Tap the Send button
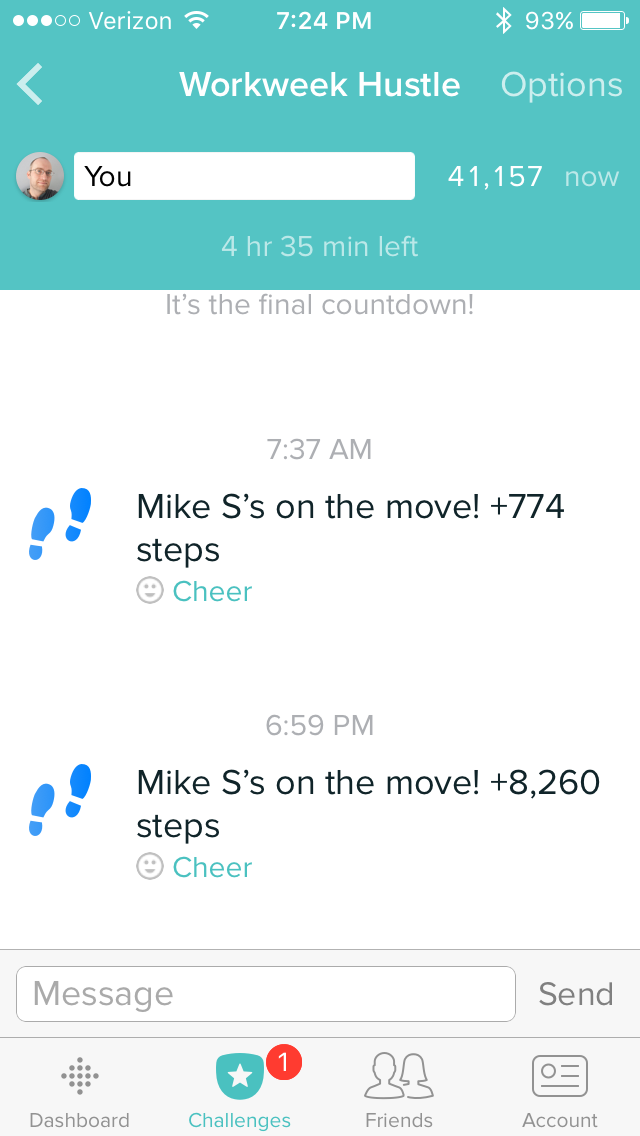This screenshot has height=1136, width=640. [575, 993]
